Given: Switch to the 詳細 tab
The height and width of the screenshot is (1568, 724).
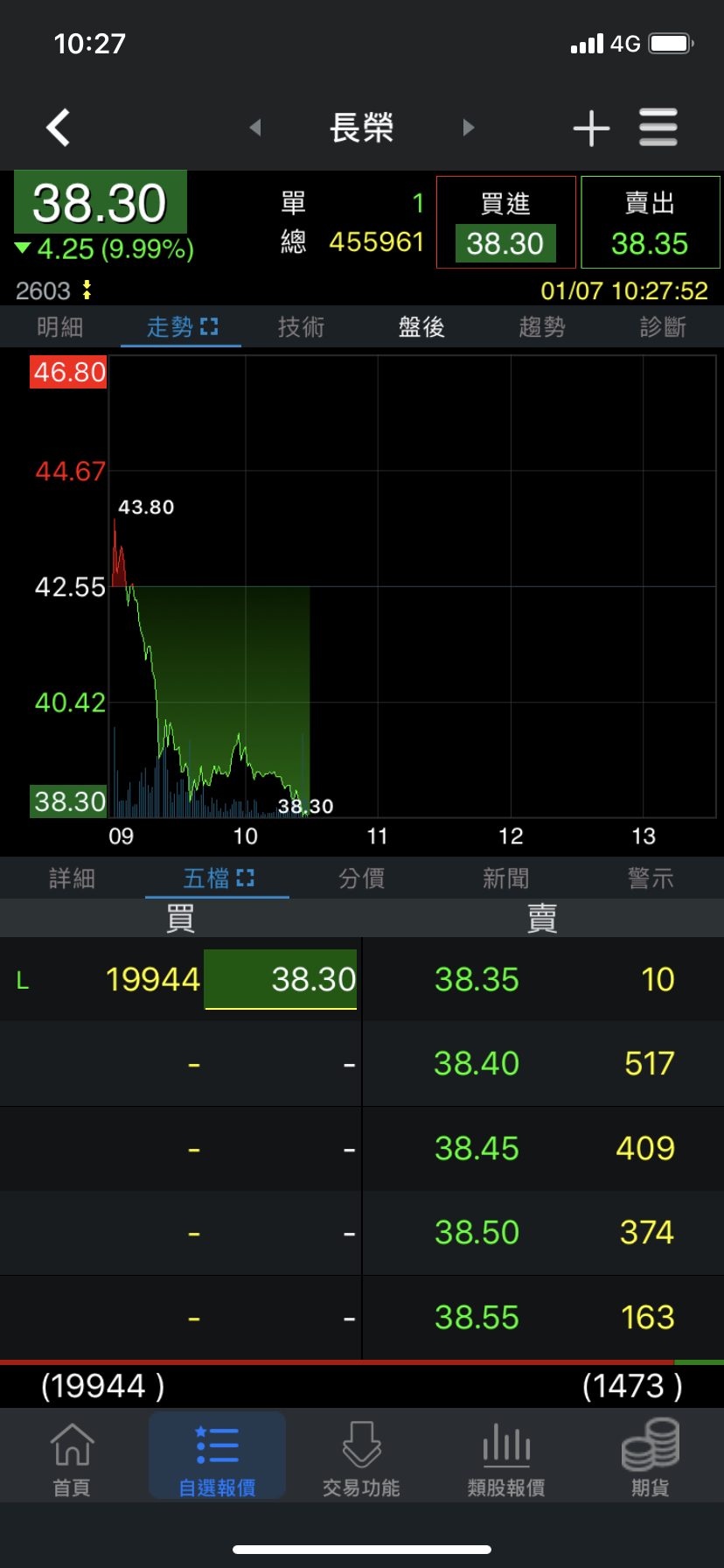Looking at the screenshot, I should [x=73, y=878].
